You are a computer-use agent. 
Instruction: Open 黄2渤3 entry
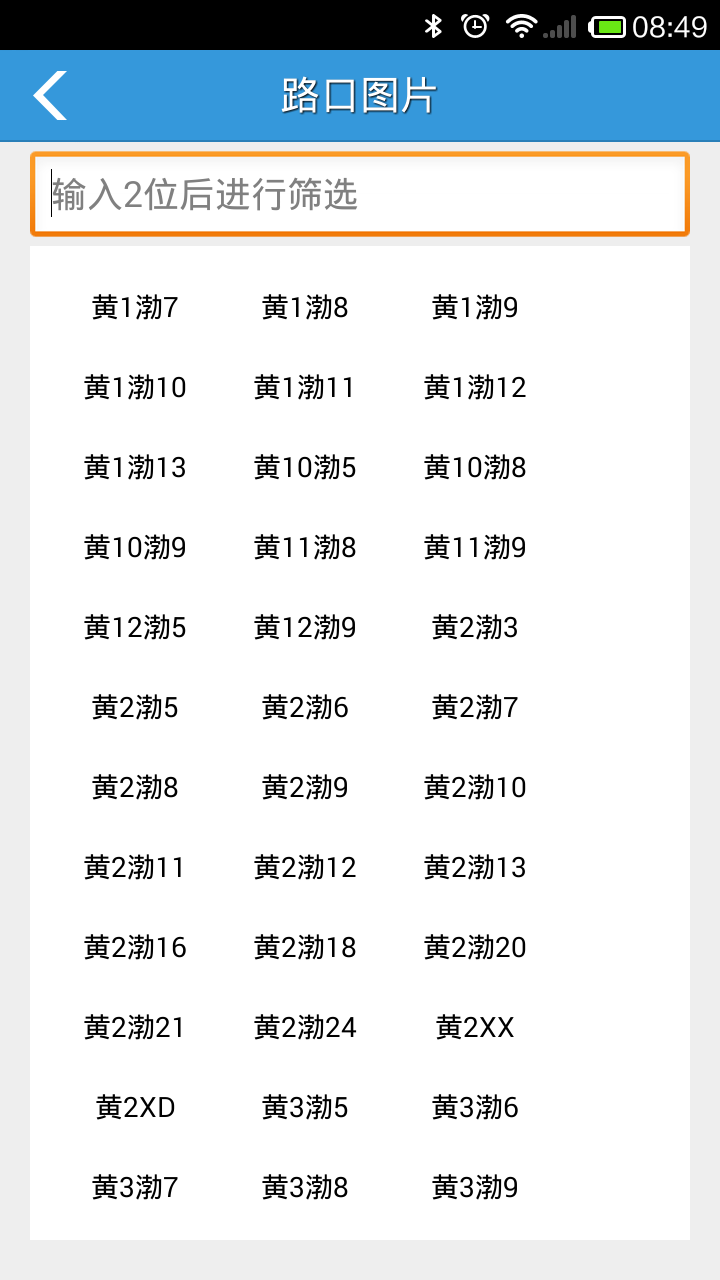click(x=475, y=627)
